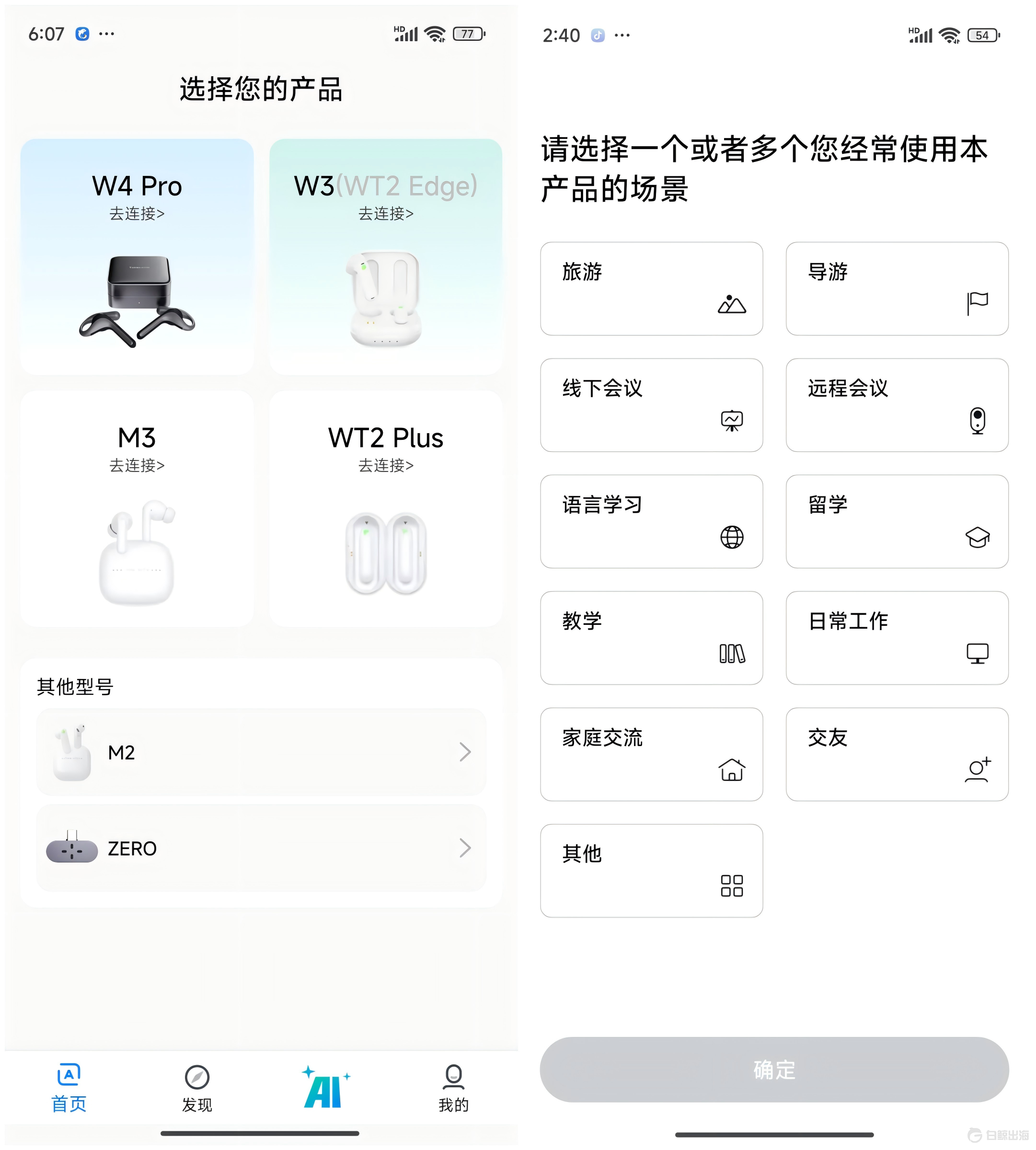The image size is (1036, 1150).
Task: Pick the 家庭交流 scenario
Action: 651,754
